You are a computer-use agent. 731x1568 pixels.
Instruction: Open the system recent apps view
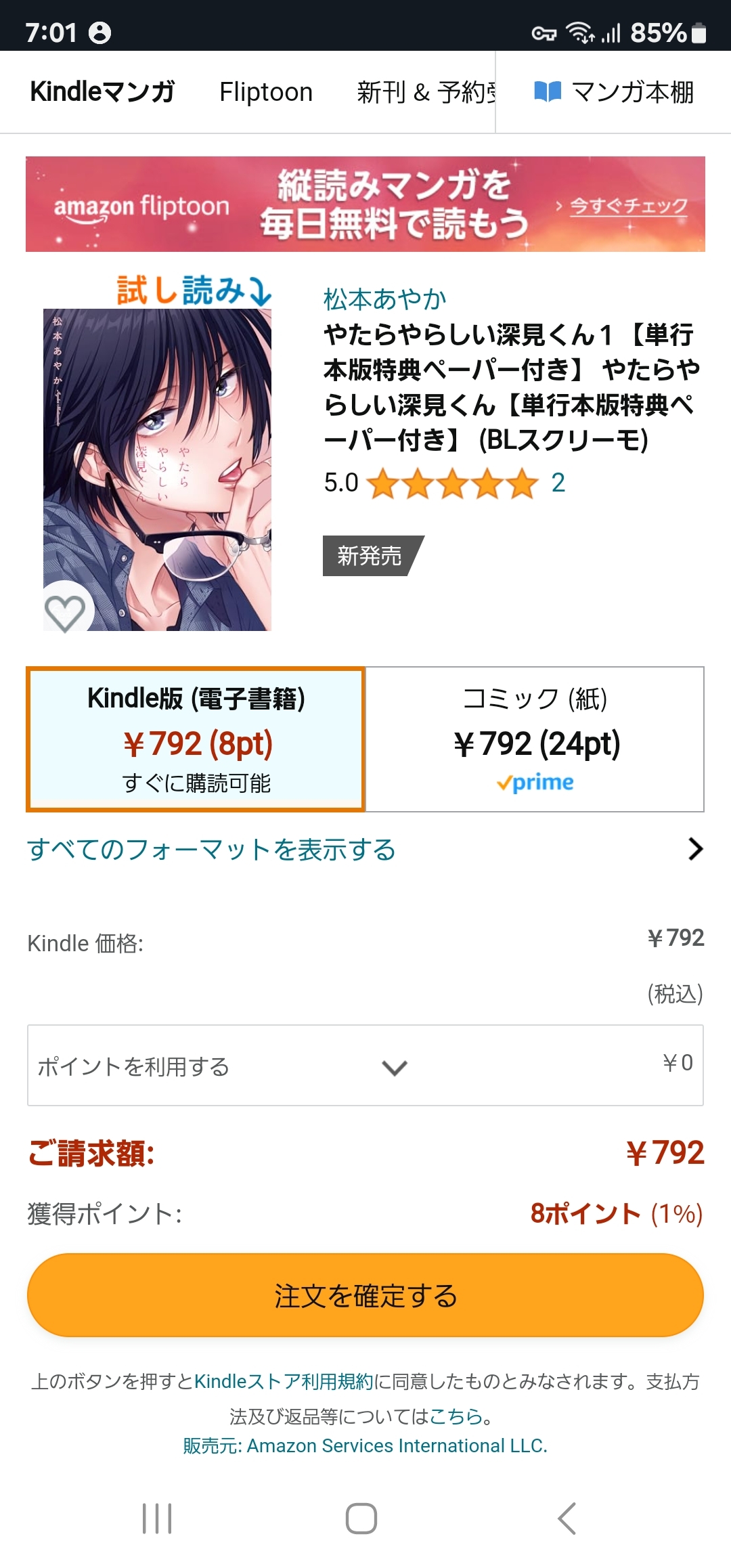[x=157, y=1518]
